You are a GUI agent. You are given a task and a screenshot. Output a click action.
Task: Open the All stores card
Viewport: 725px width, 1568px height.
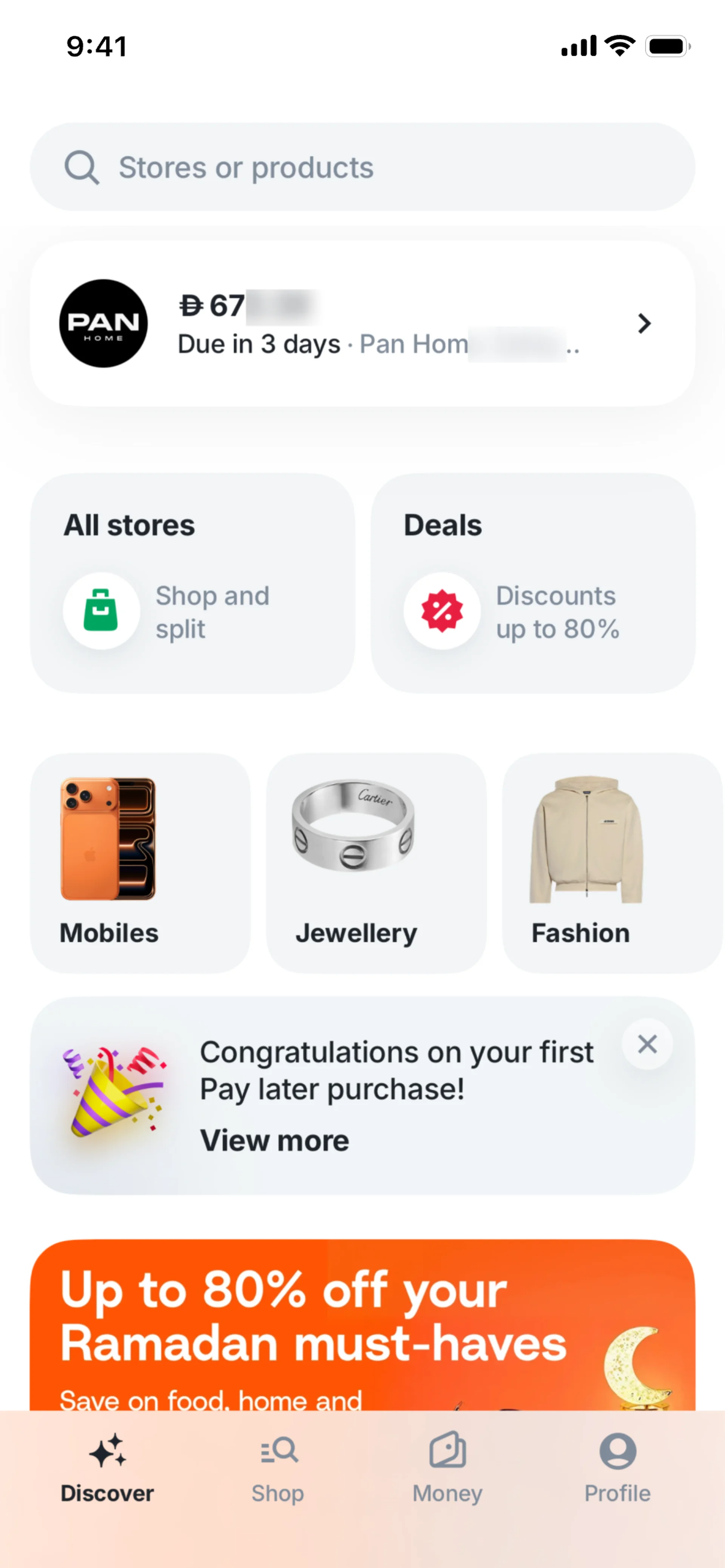(193, 583)
